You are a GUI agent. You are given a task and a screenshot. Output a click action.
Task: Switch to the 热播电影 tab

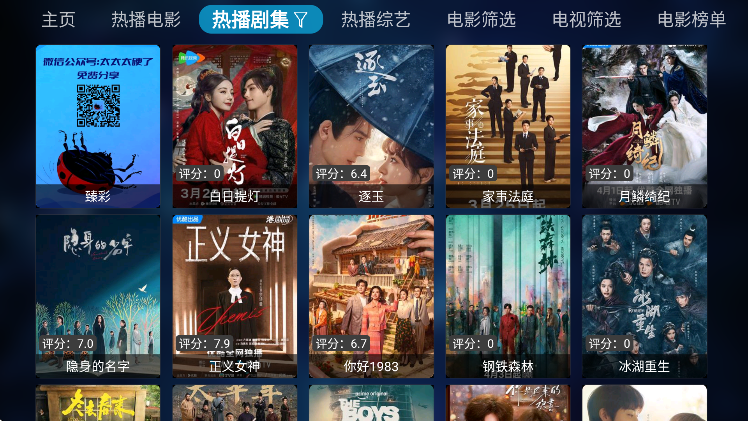point(146,19)
